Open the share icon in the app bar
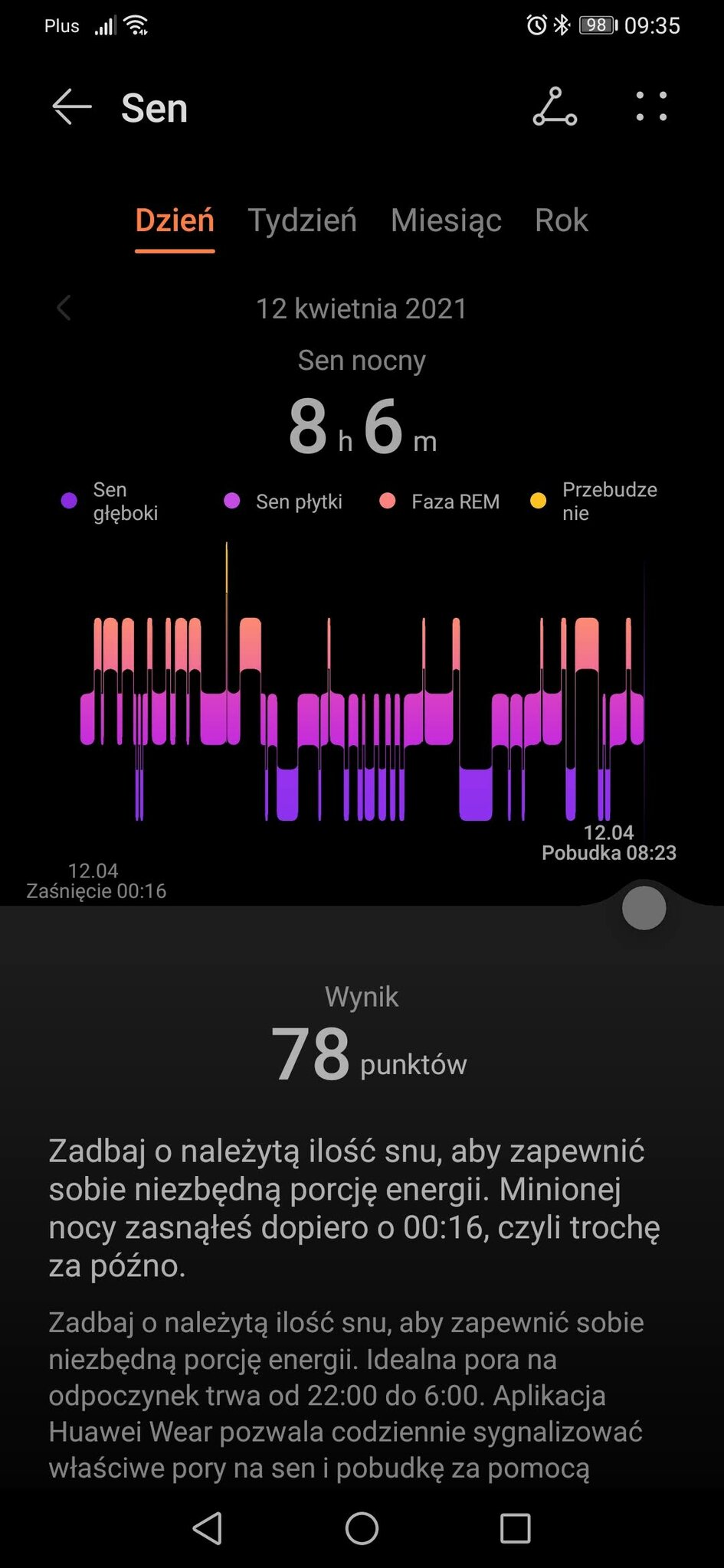This screenshot has height=1568, width=724. pyautogui.click(x=555, y=106)
